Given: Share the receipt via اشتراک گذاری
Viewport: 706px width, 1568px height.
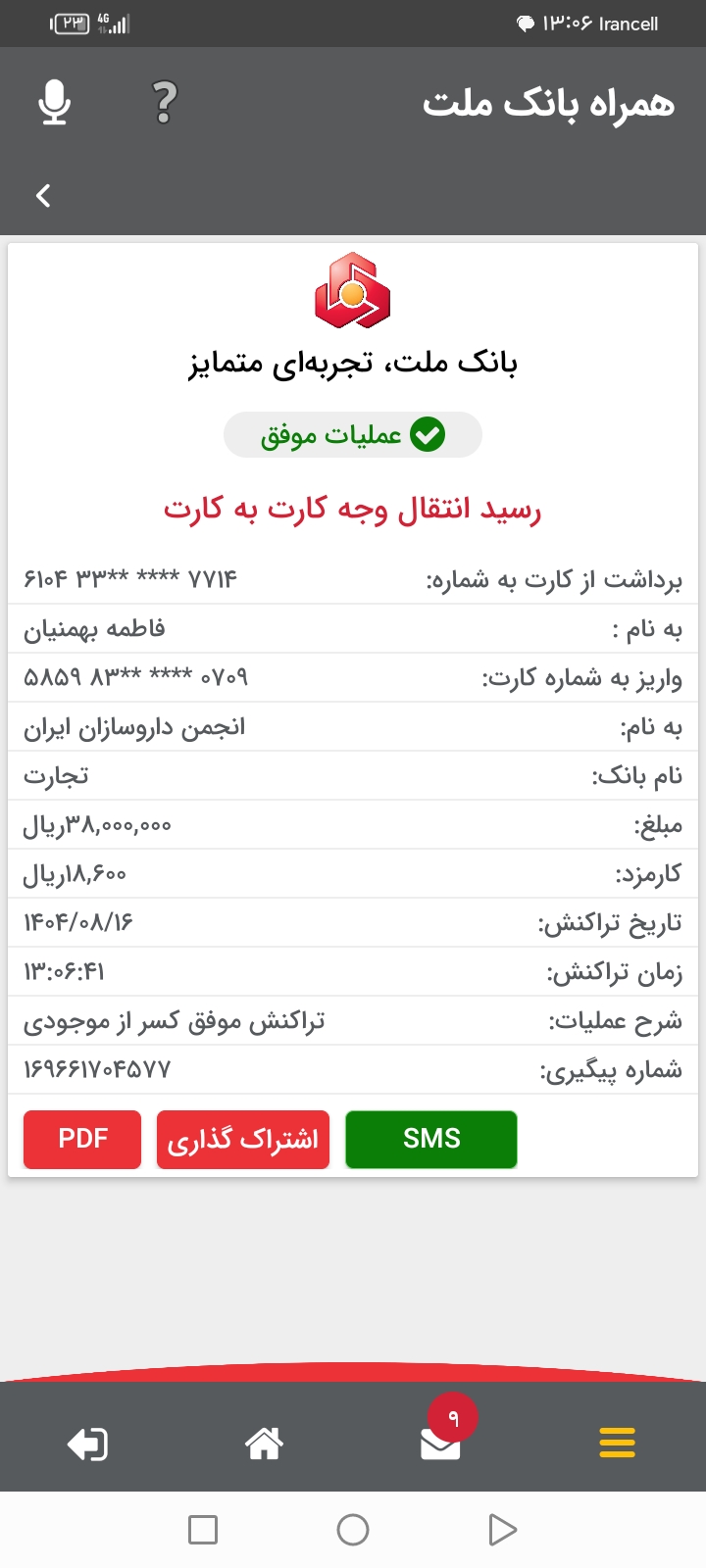Looking at the screenshot, I should coord(242,1139).
